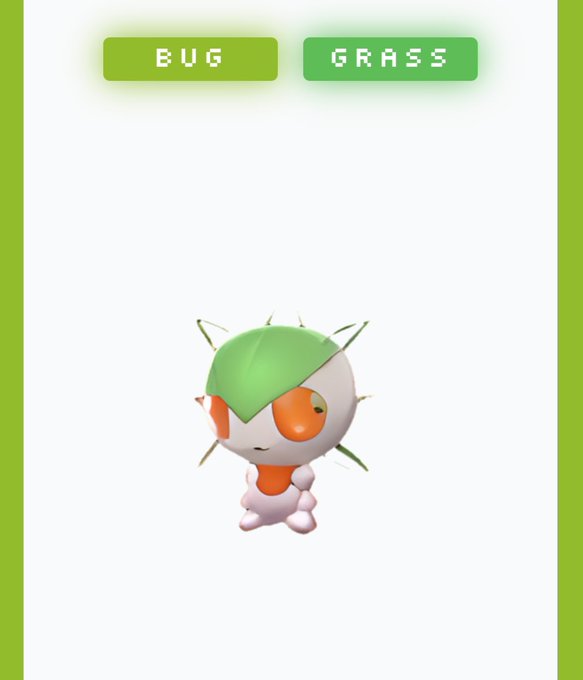Select the BUG type chip
Screen dimensions: 583x680
tap(190, 59)
